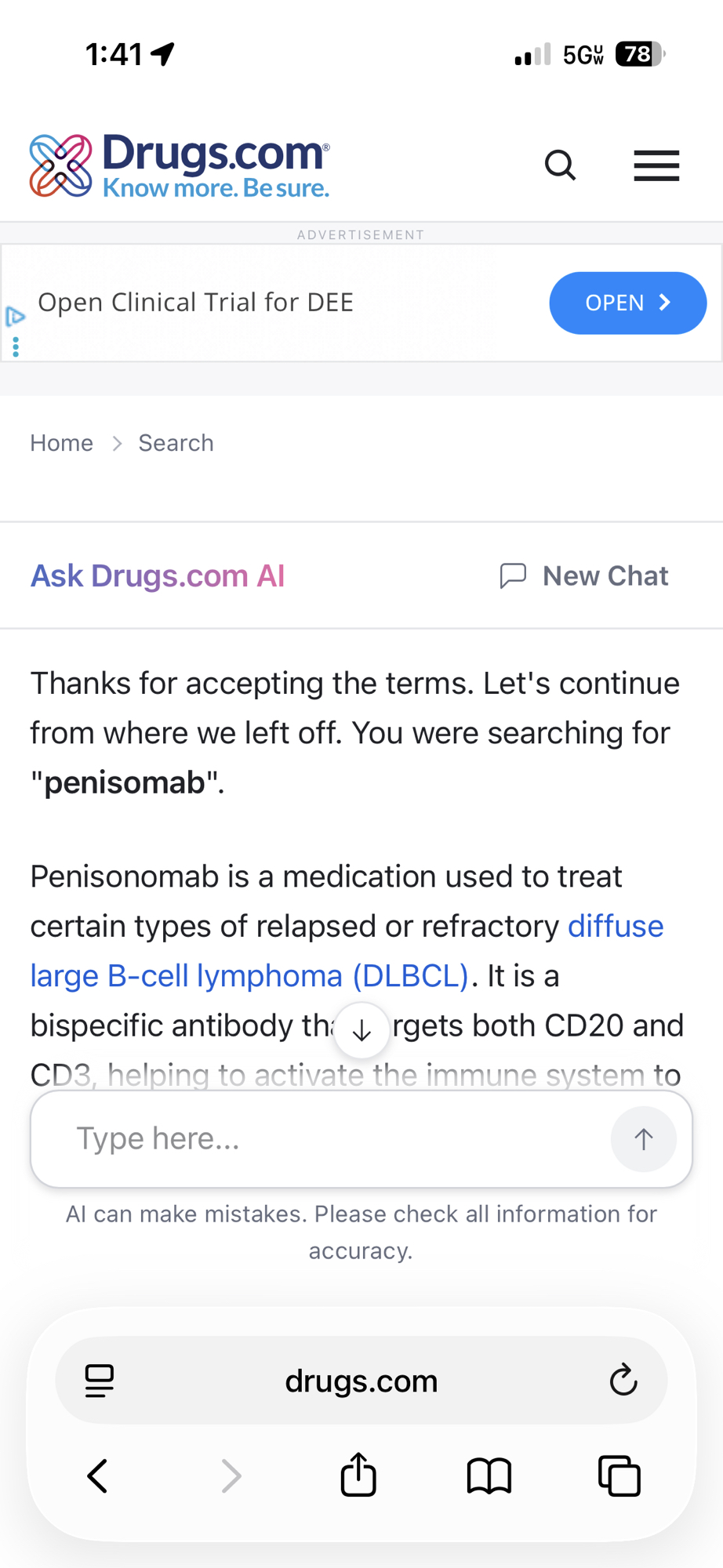Open the Drugs.com site search

click(x=560, y=165)
